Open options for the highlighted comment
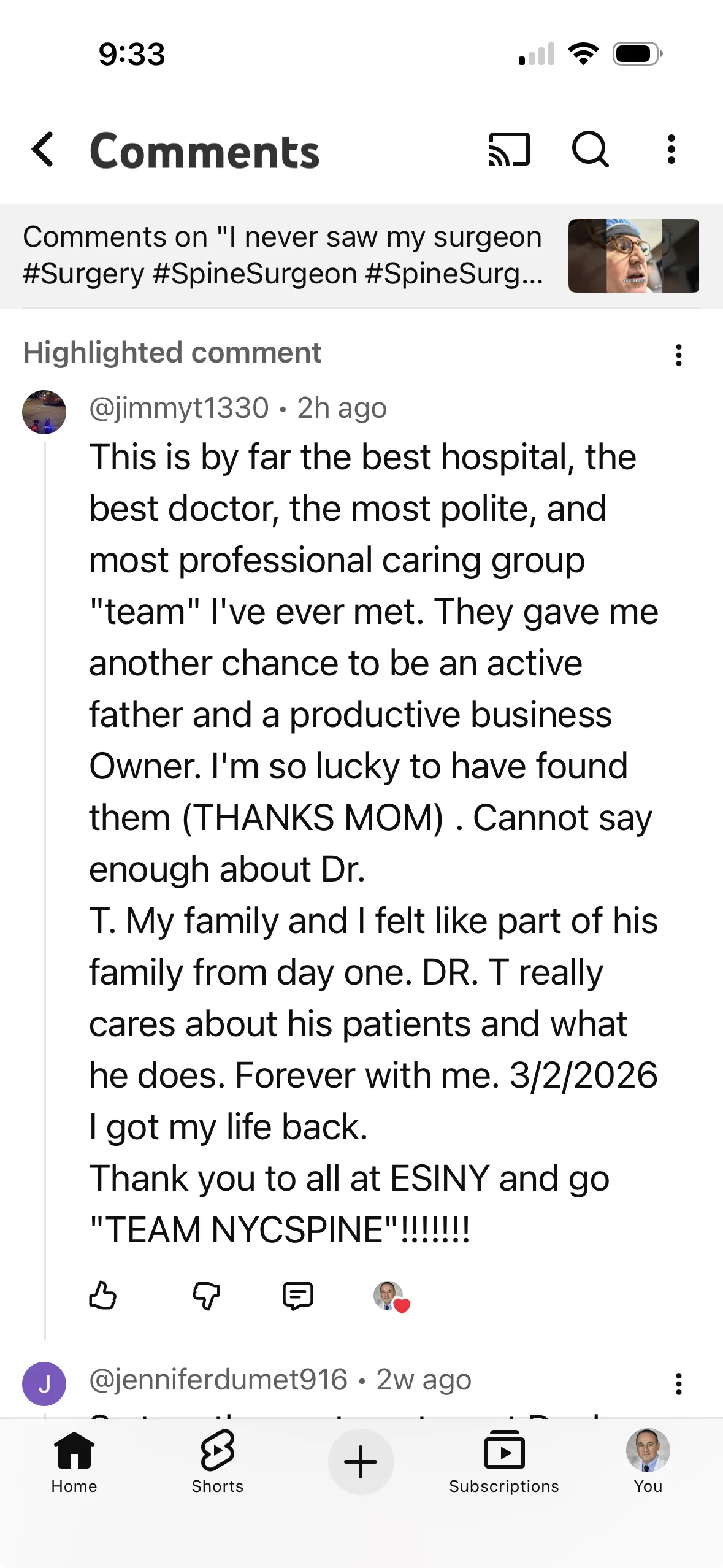723x1568 pixels. 678,355
